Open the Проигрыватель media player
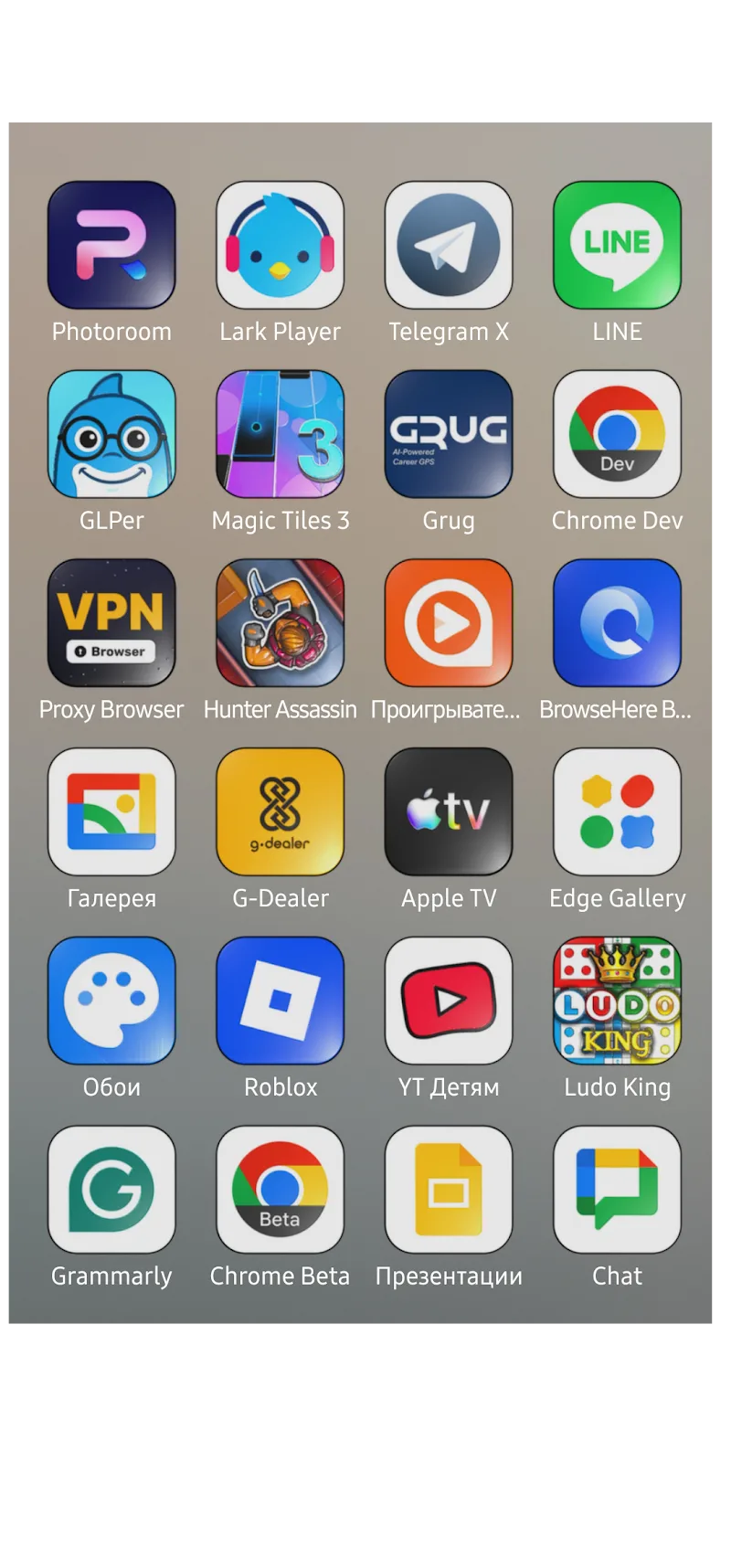731x1568 pixels. click(449, 622)
